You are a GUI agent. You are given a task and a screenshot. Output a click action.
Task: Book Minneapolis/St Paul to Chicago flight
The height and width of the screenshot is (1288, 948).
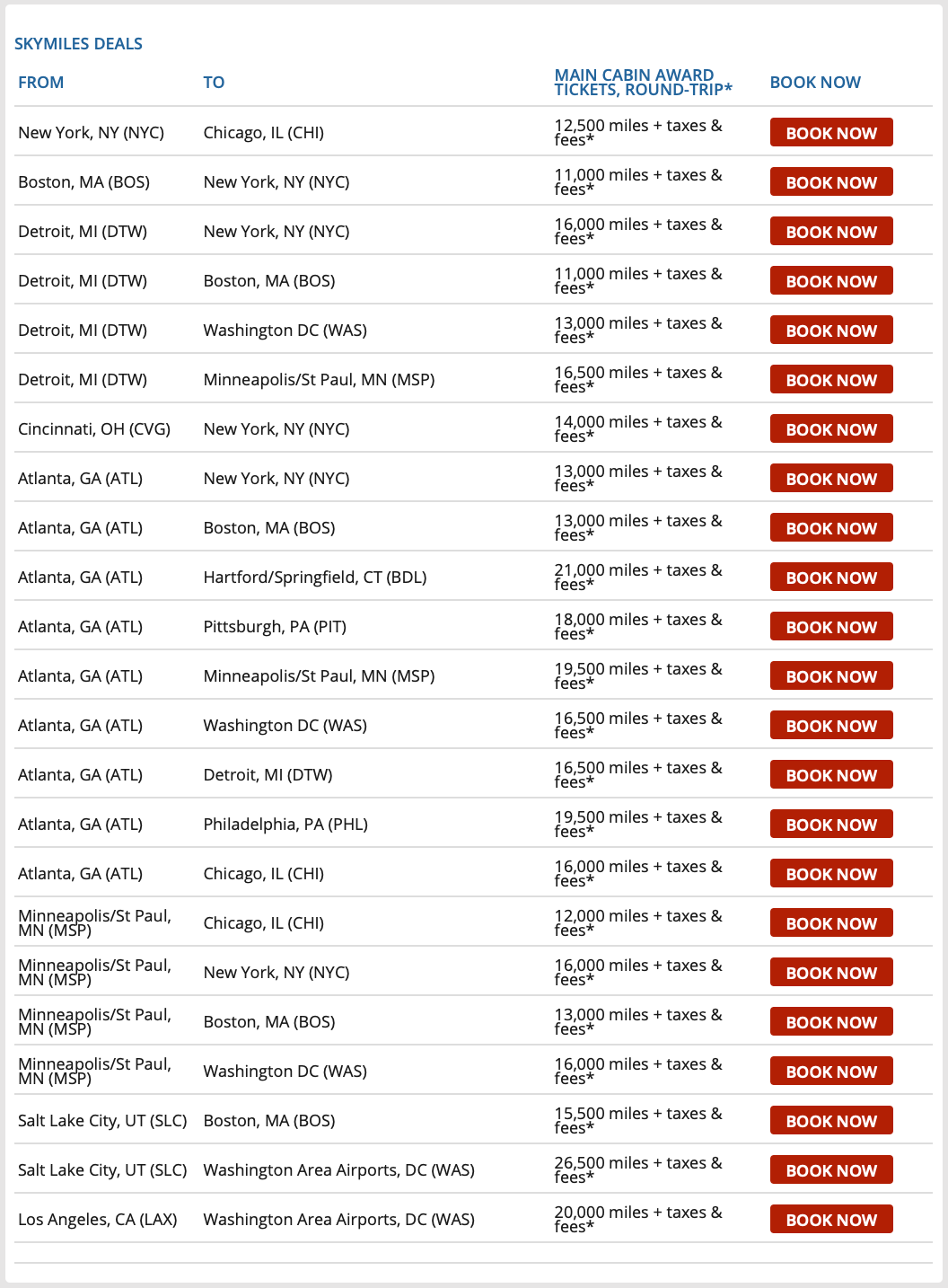click(x=831, y=923)
